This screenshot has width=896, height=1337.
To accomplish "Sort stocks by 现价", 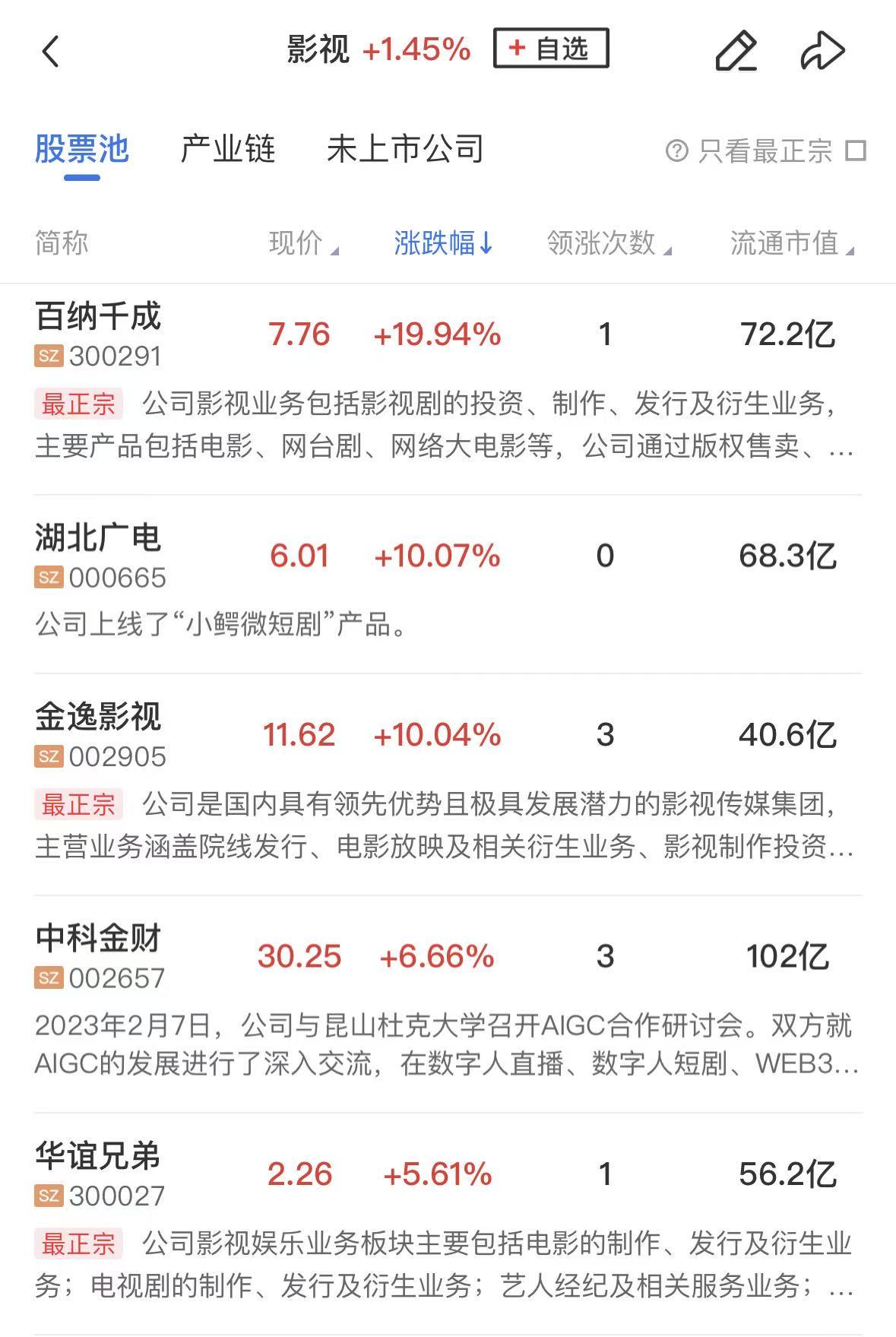I will [x=303, y=243].
